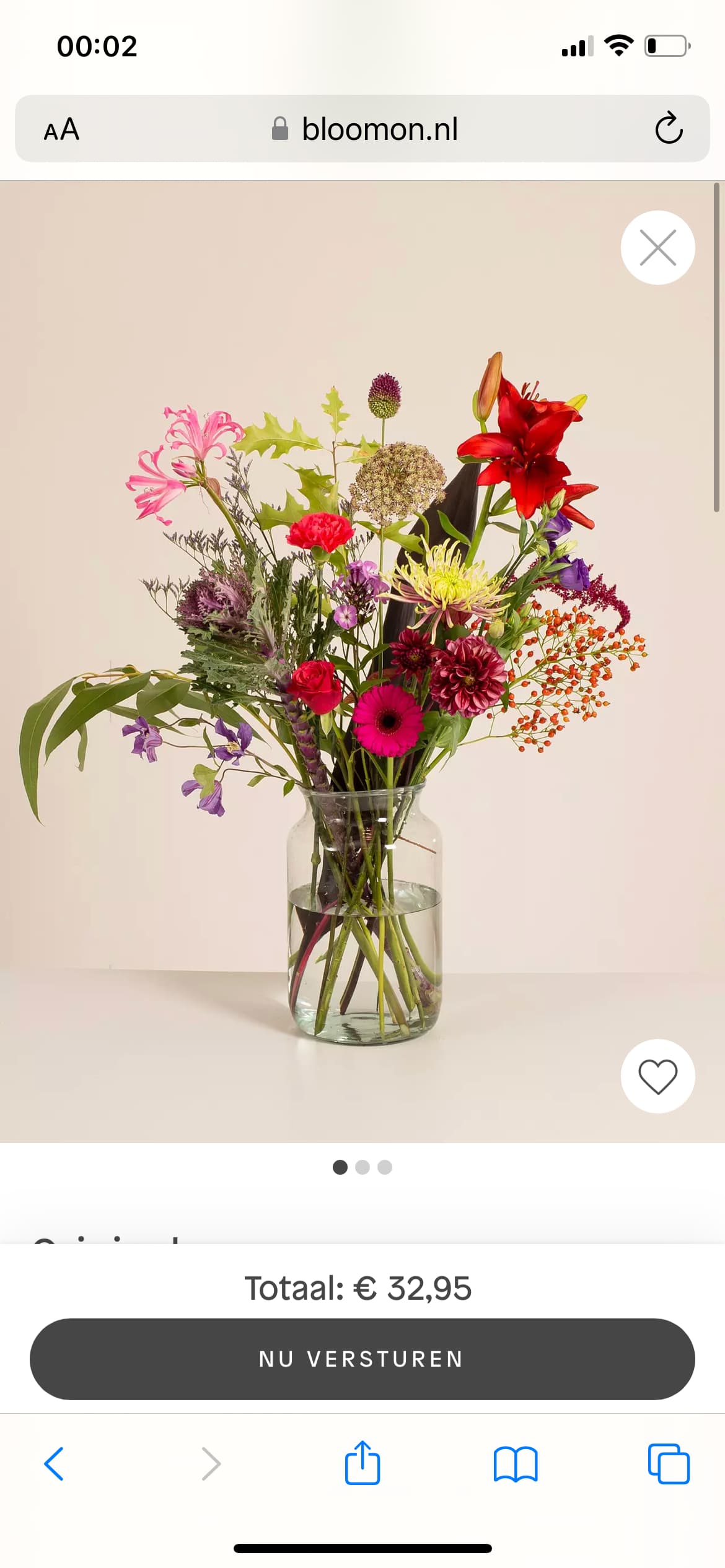Open Safari bookmarks
Viewport: 725px width, 1568px height.
point(516,1464)
